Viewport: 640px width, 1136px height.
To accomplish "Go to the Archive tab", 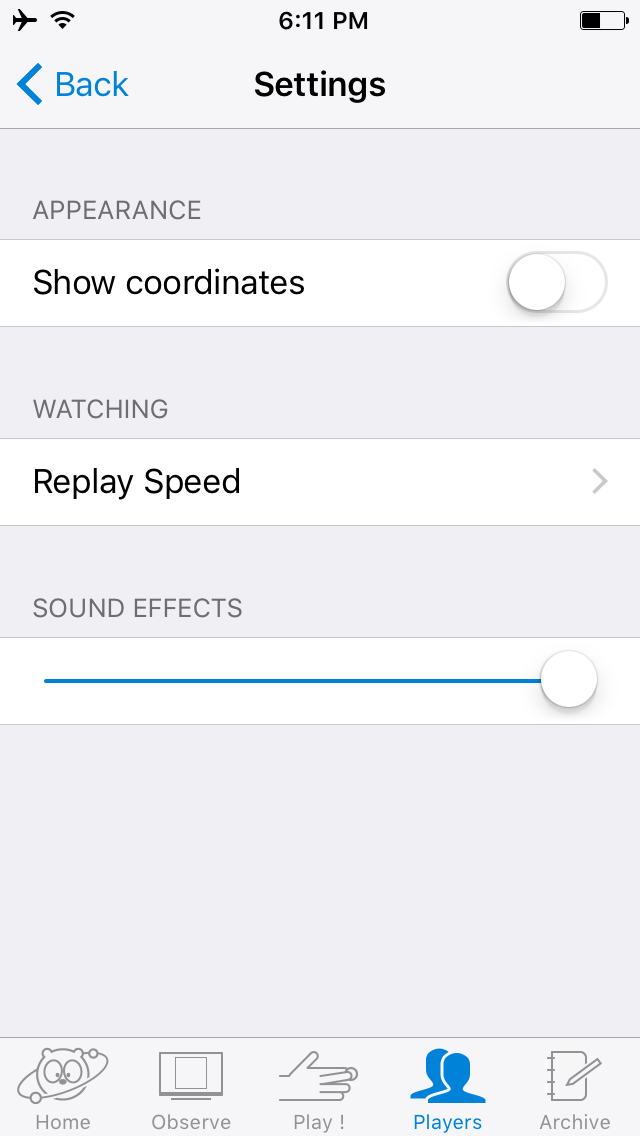I will 575,1088.
